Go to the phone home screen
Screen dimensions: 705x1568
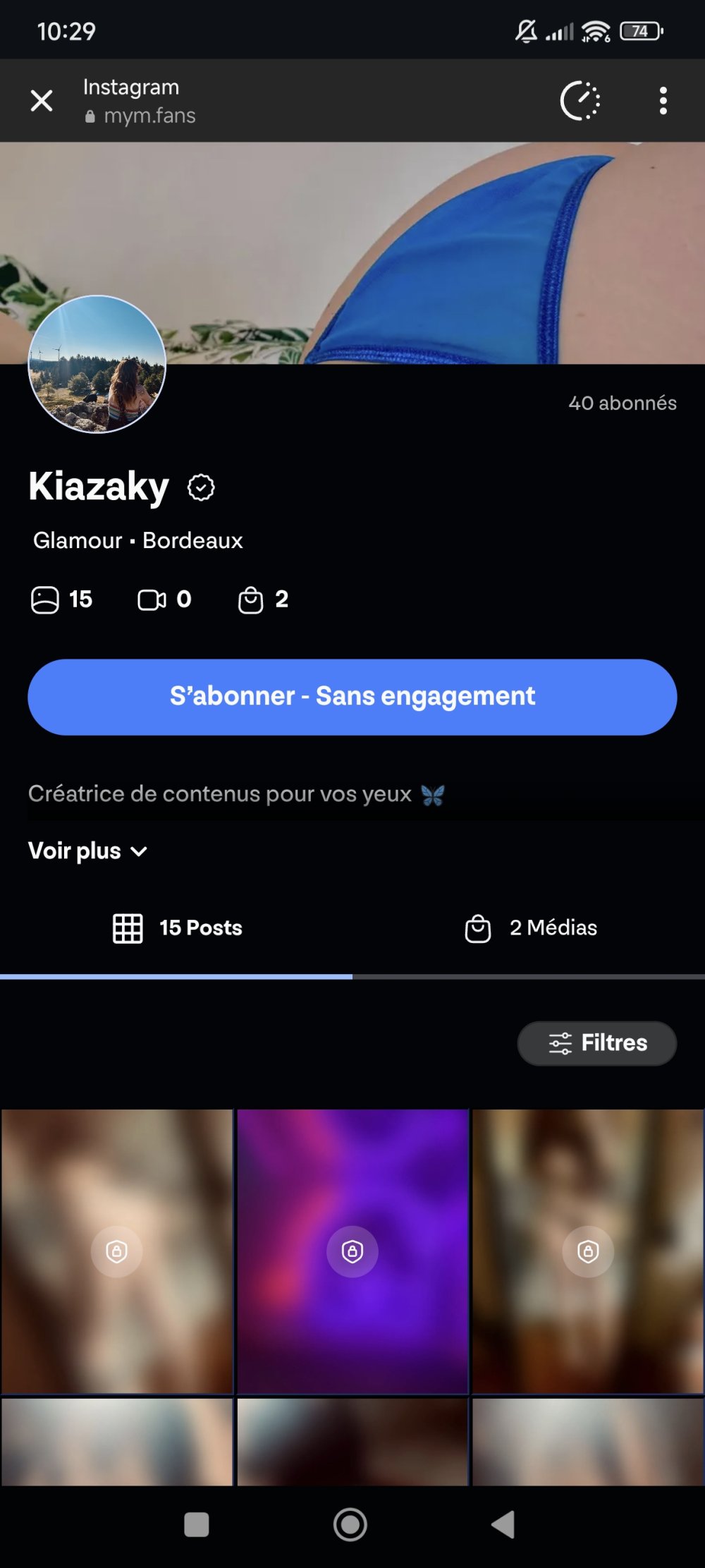[350, 1524]
